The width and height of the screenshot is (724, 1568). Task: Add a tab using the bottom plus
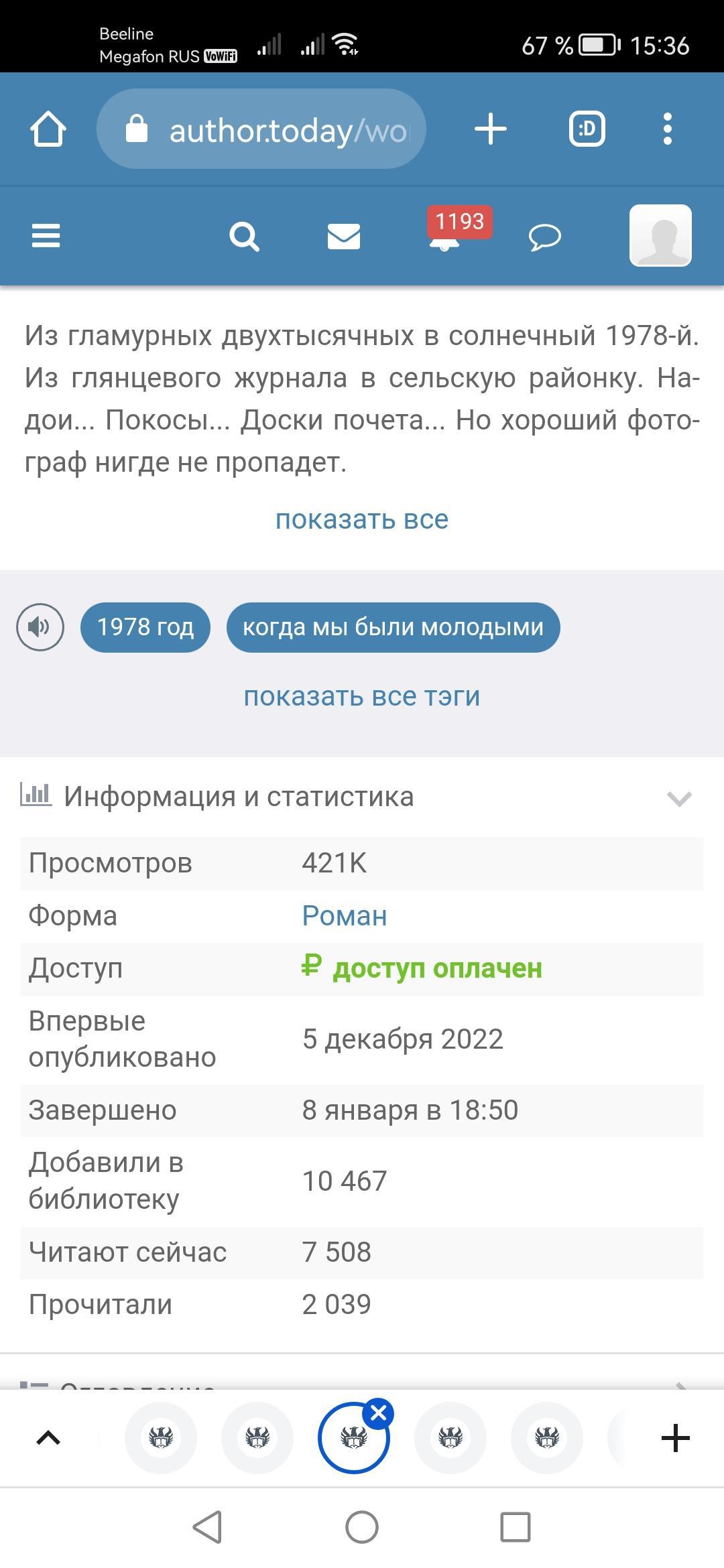tap(675, 1439)
